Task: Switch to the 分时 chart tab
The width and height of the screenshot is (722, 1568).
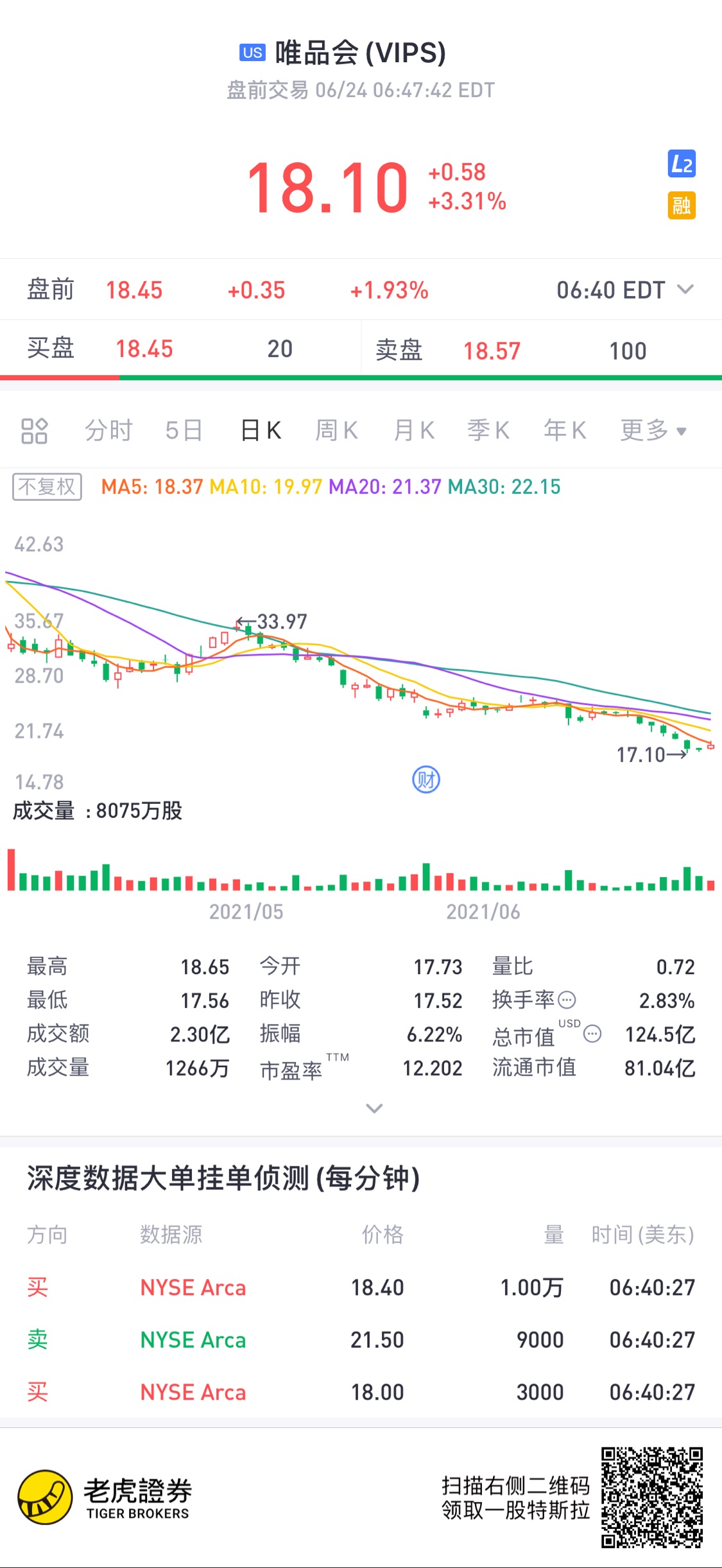Action: coord(108,430)
